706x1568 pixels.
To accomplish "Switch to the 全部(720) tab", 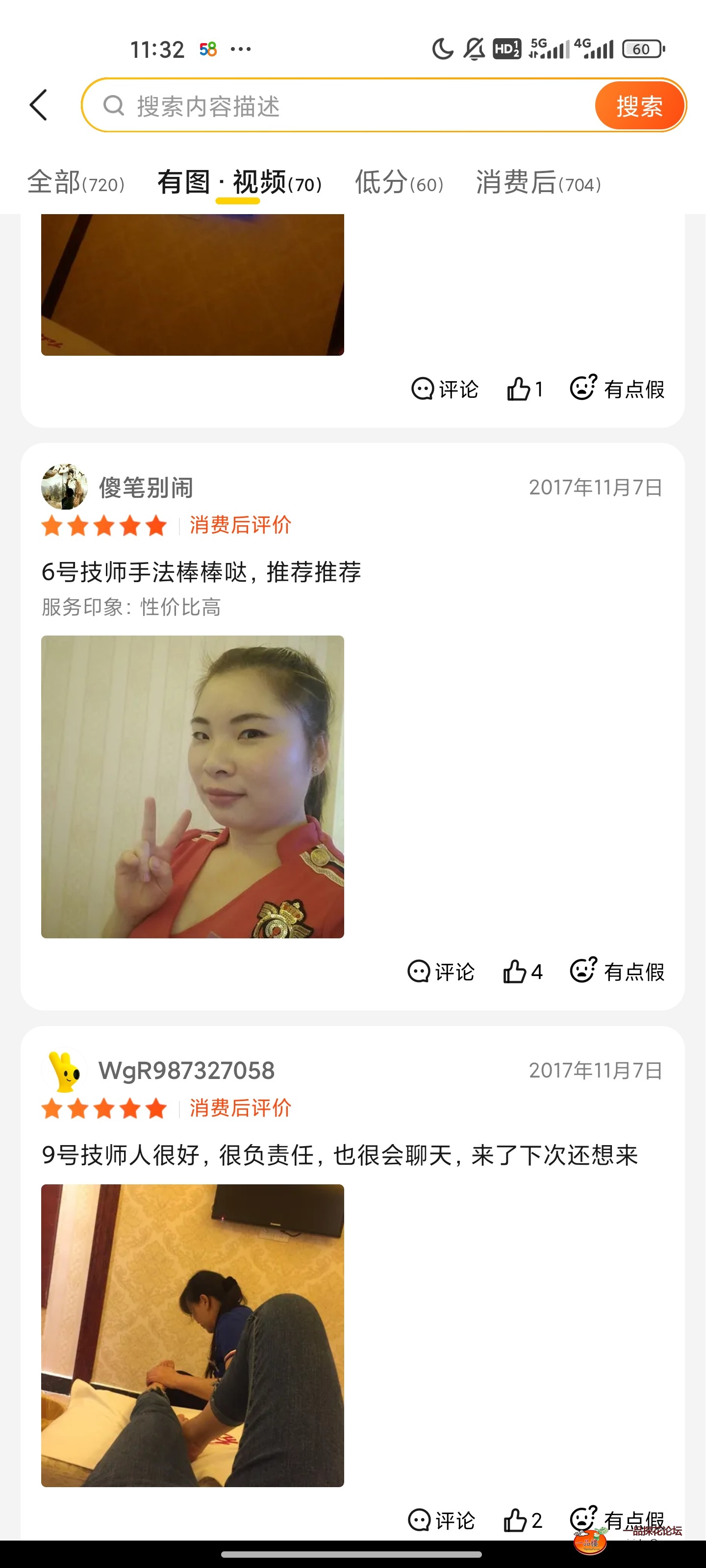I will coord(77,183).
